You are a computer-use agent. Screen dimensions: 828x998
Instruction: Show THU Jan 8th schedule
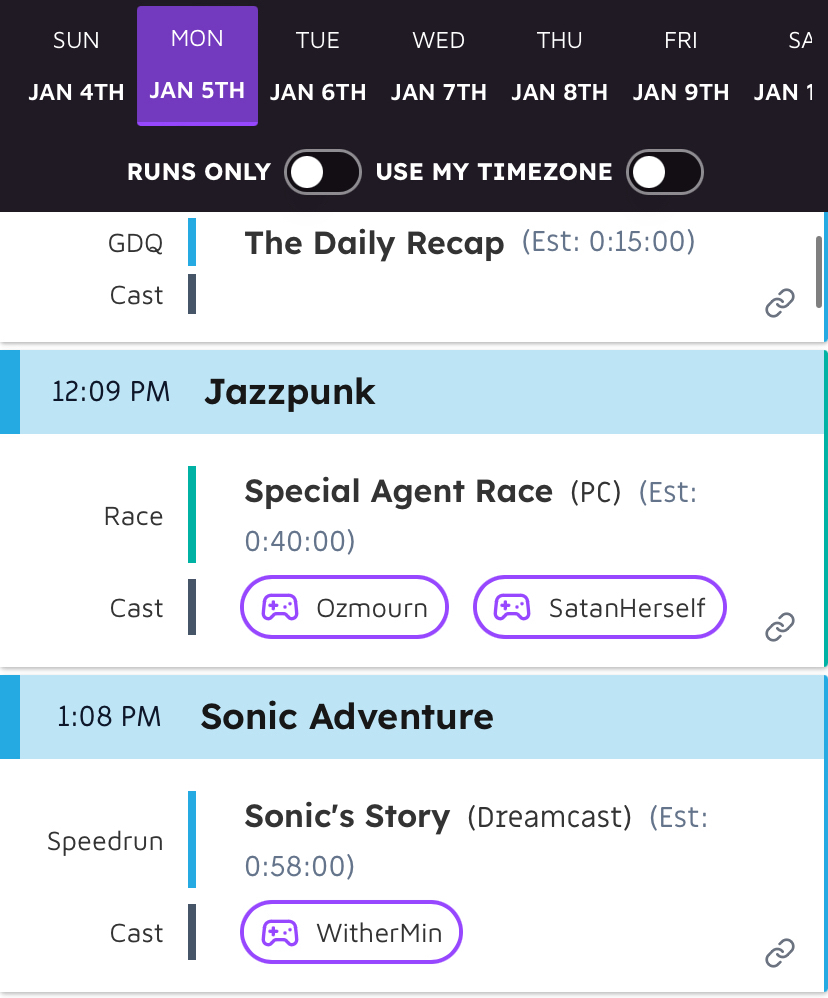point(559,66)
